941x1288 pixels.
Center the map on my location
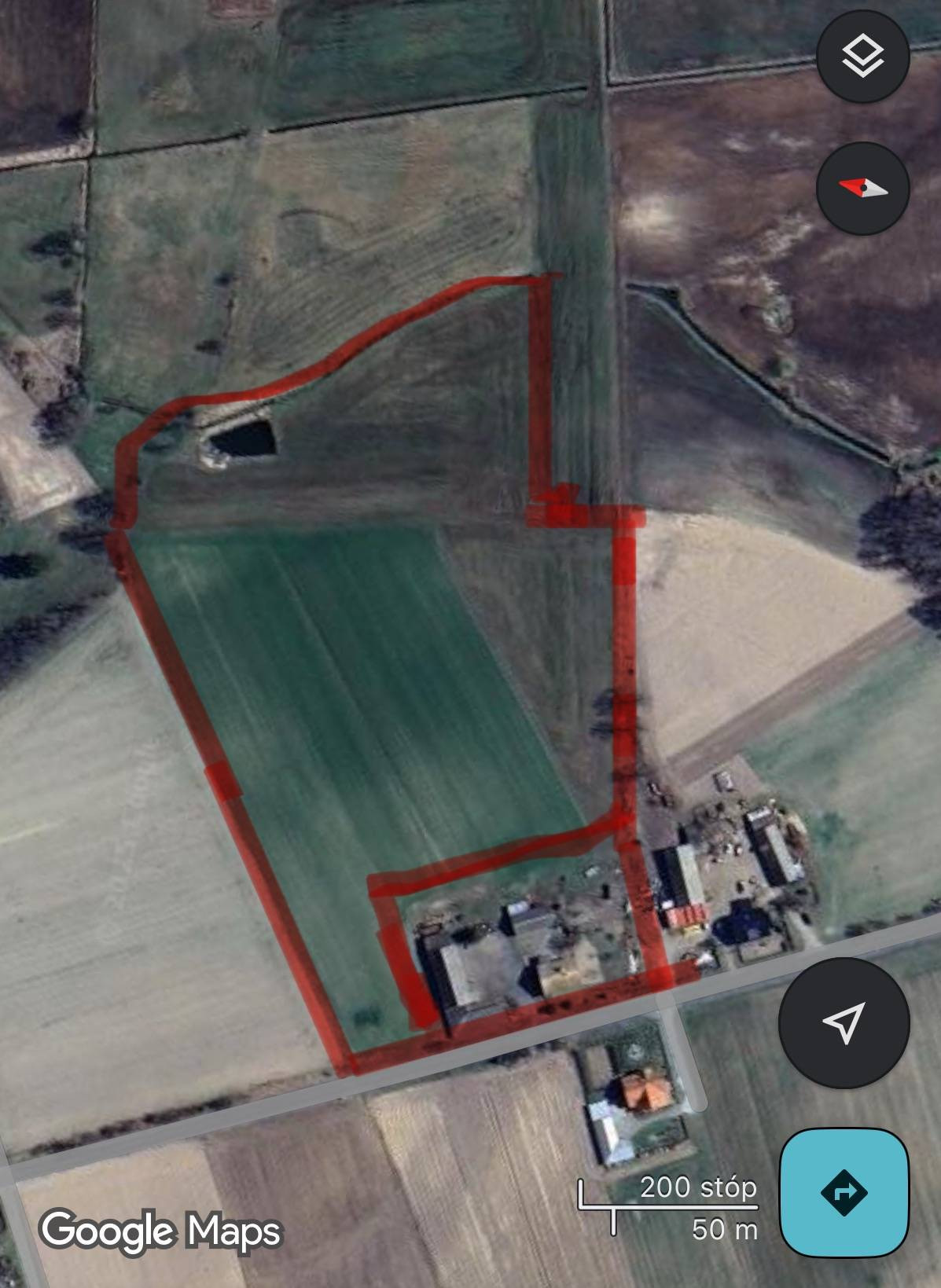844,1022
